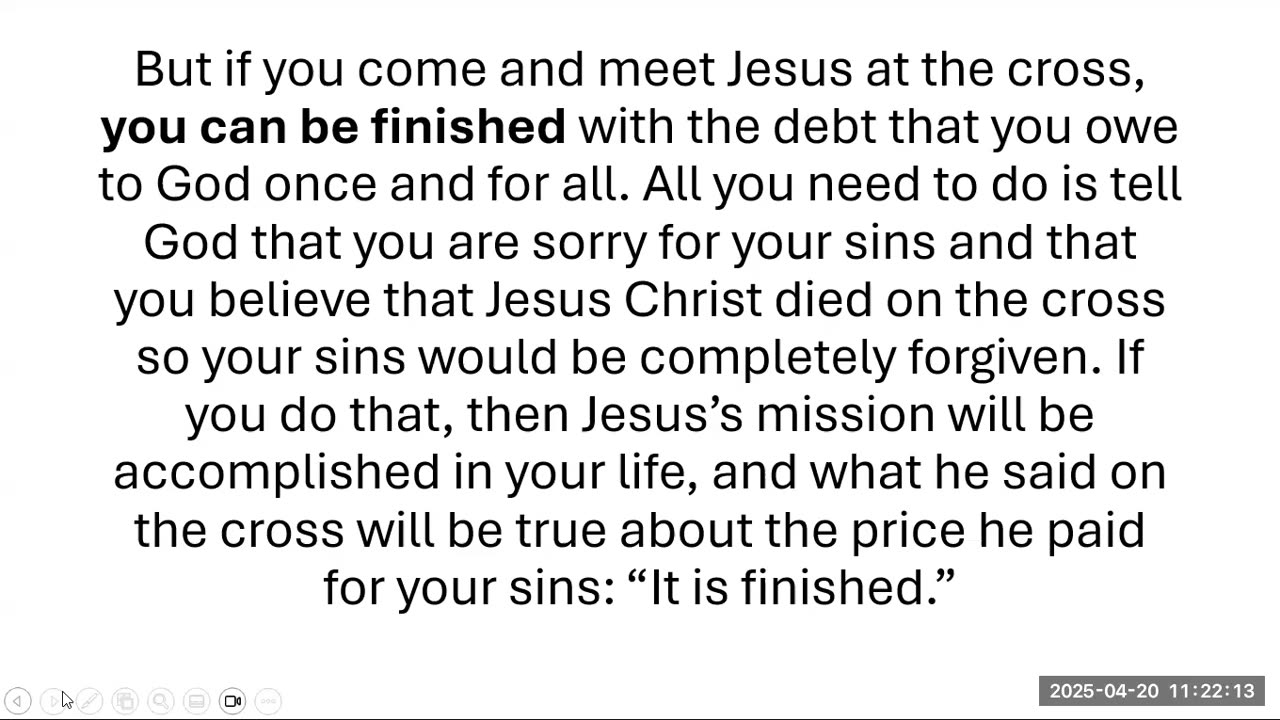Open more slideshow options

coord(268,701)
